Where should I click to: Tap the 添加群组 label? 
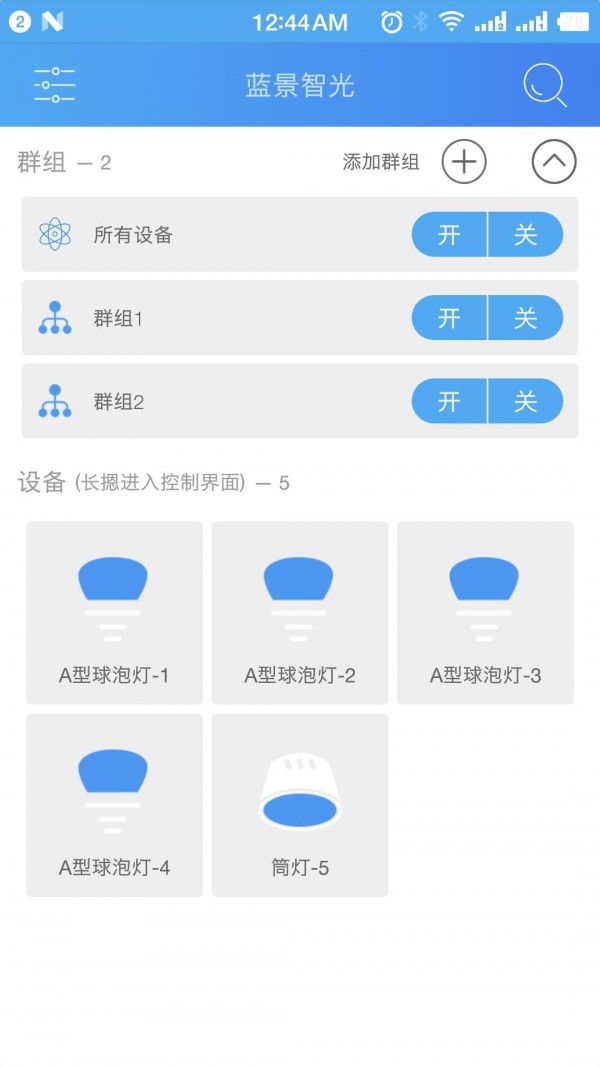381,163
